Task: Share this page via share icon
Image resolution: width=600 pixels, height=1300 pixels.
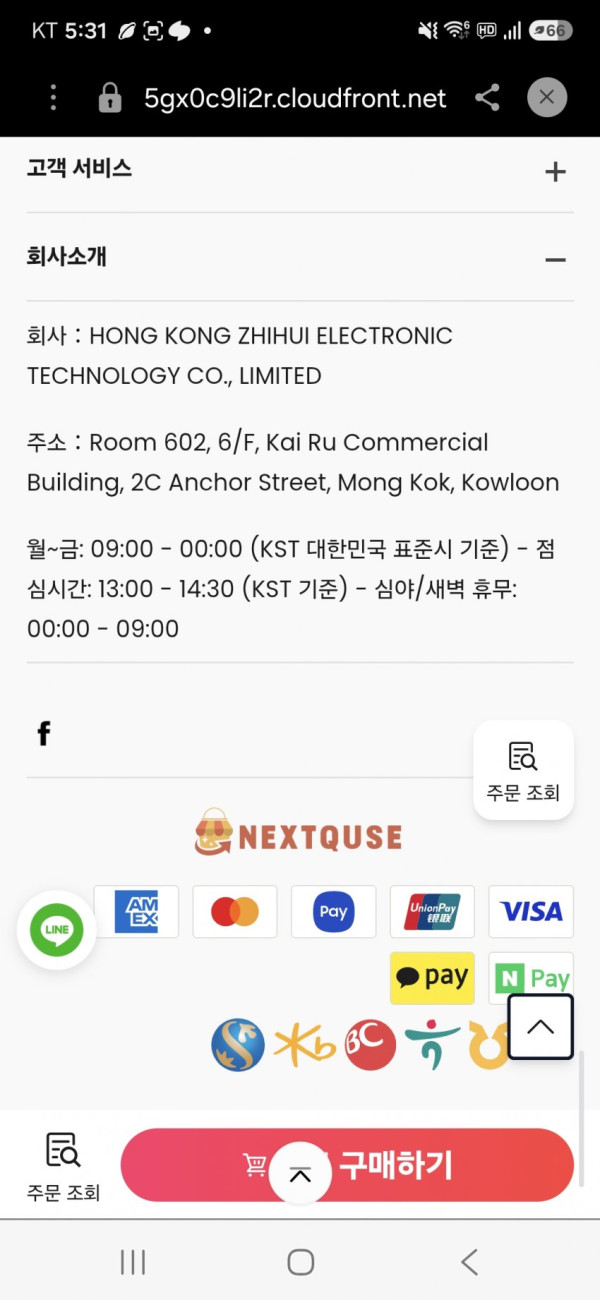Action: [x=487, y=97]
